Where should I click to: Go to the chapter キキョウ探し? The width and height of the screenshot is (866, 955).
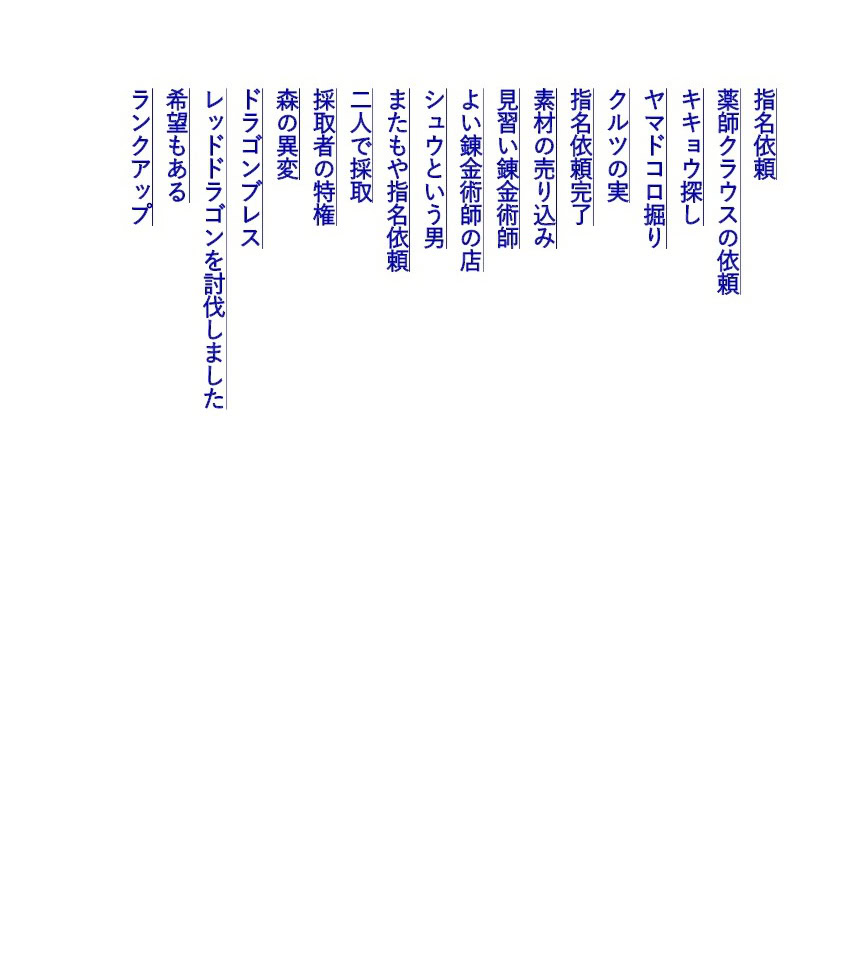click(692, 157)
